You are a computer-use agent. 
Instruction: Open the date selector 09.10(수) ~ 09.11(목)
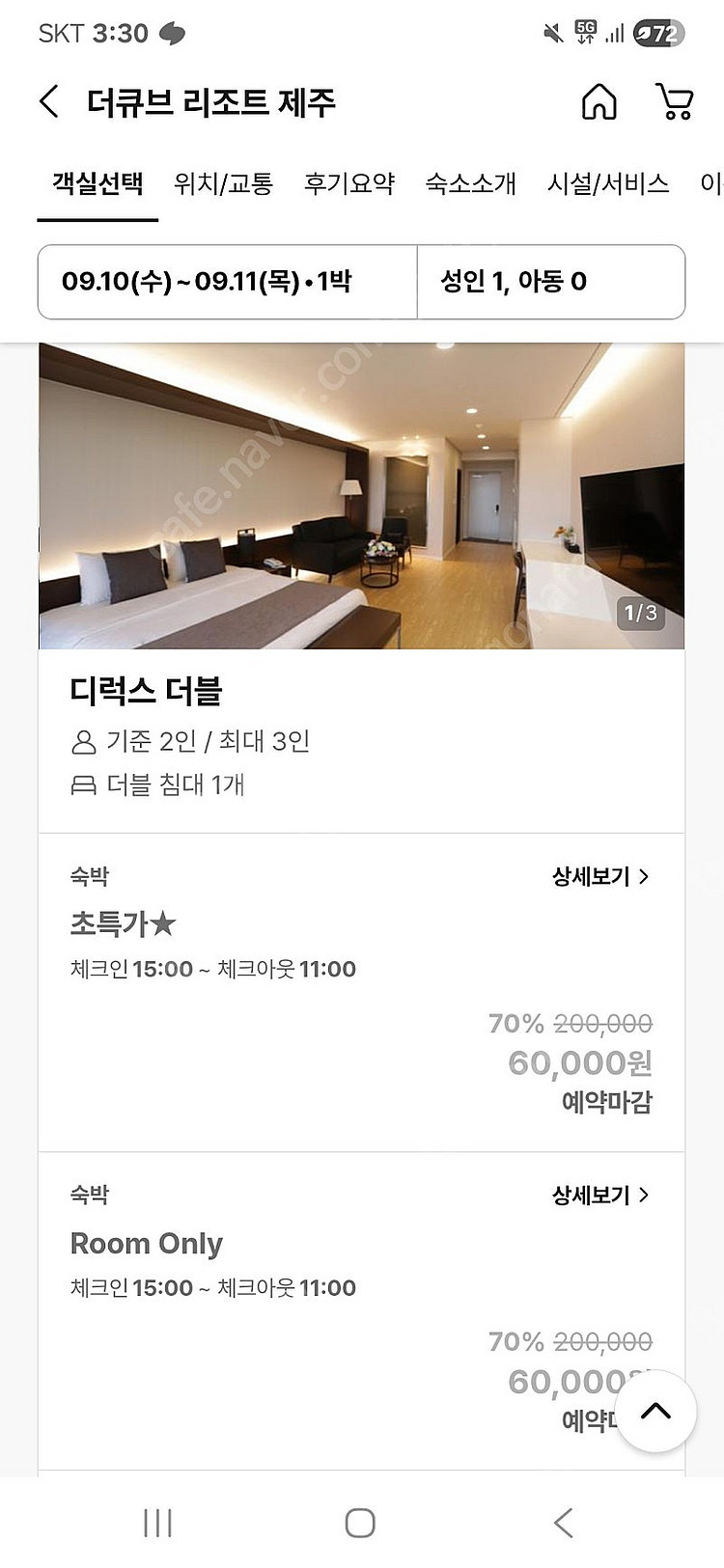tap(226, 282)
